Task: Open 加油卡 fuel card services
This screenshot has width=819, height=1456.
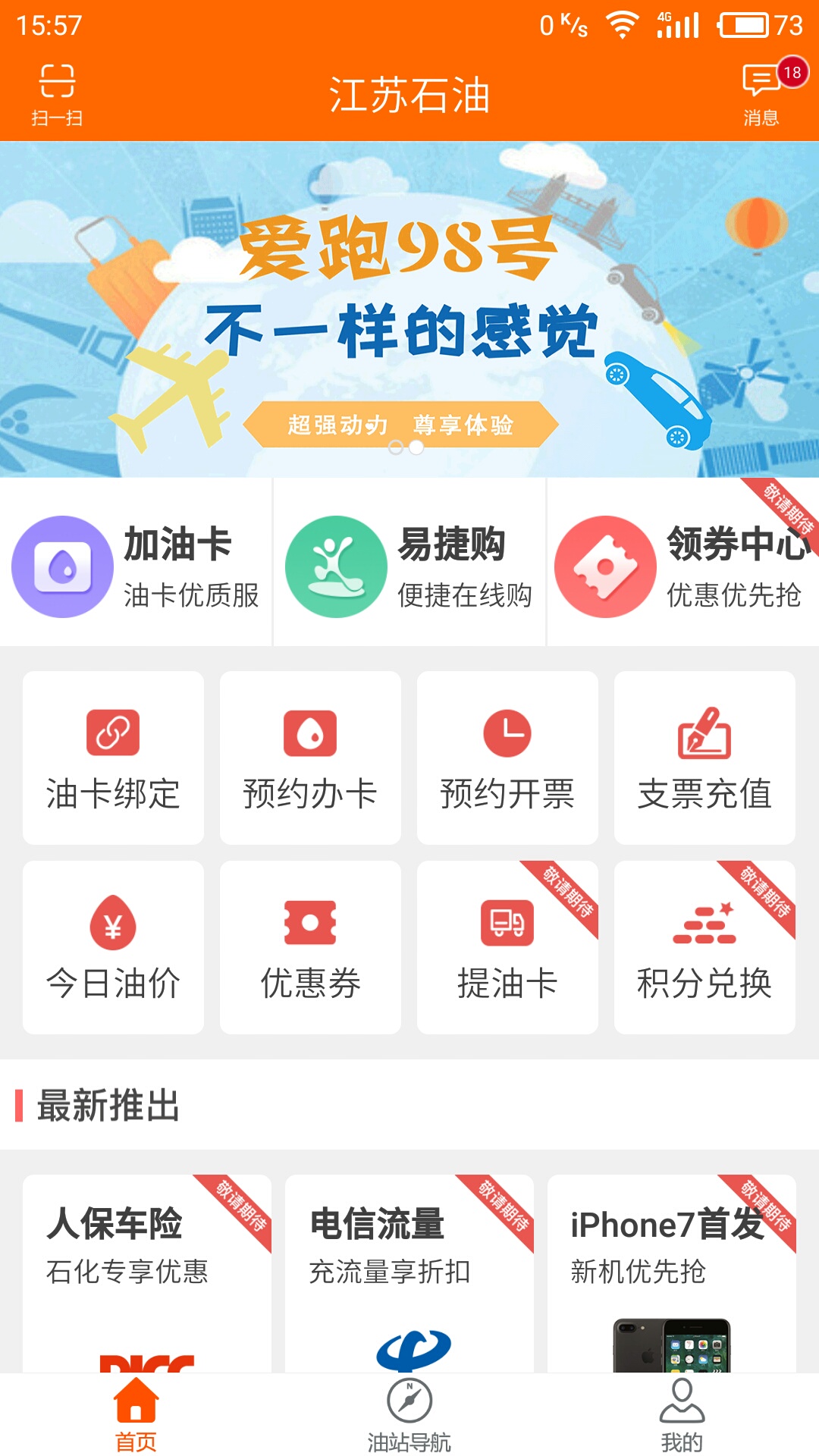Action: click(x=136, y=566)
